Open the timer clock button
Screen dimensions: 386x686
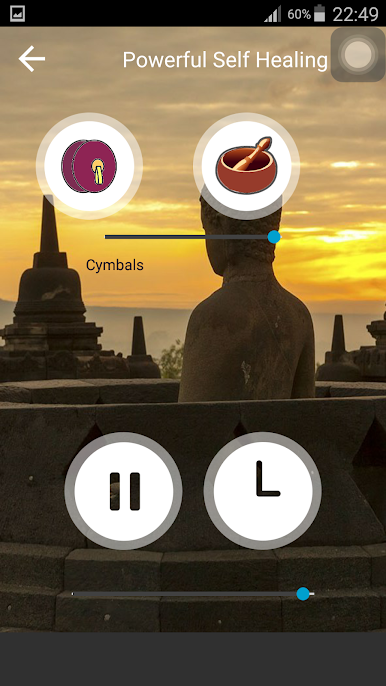(263, 491)
